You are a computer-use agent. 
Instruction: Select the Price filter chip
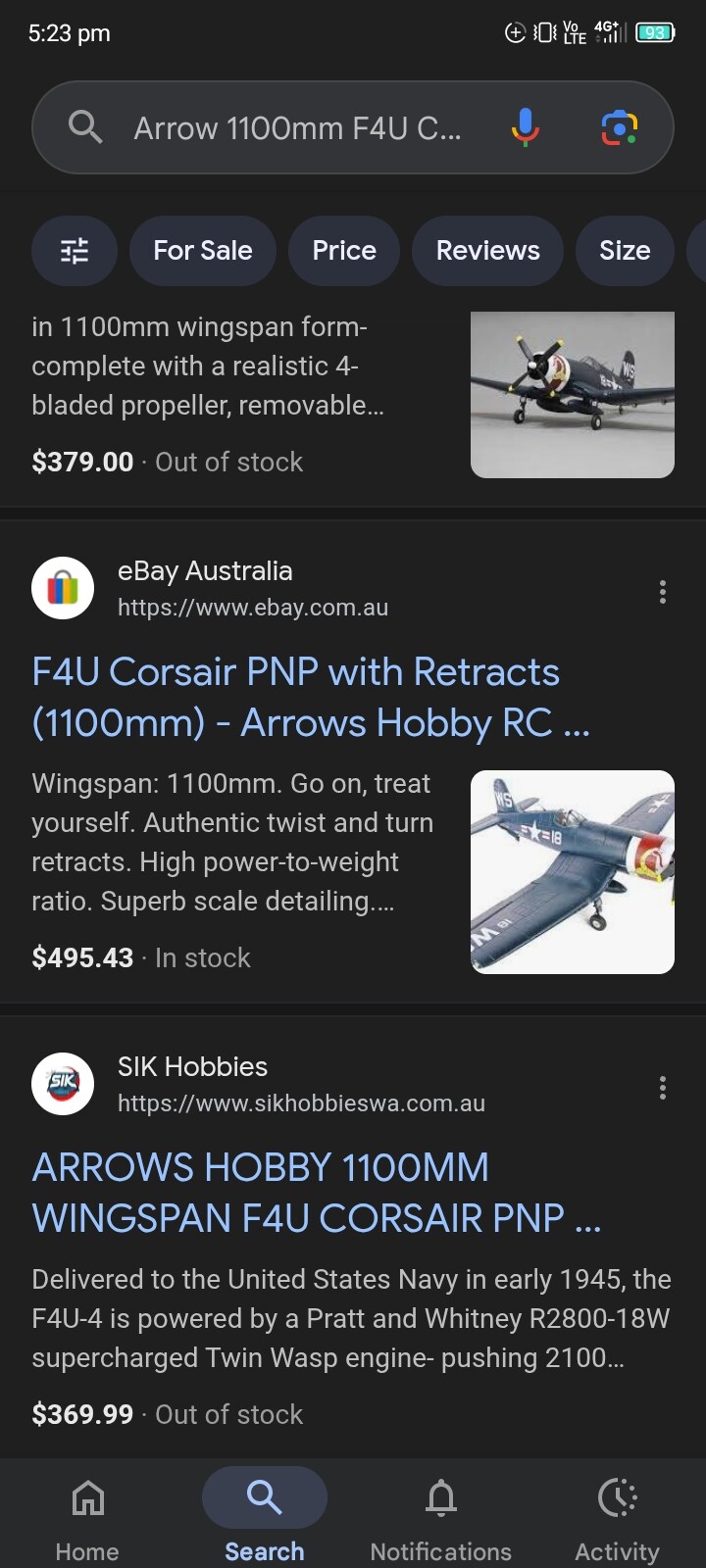click(x=344, y=251)
